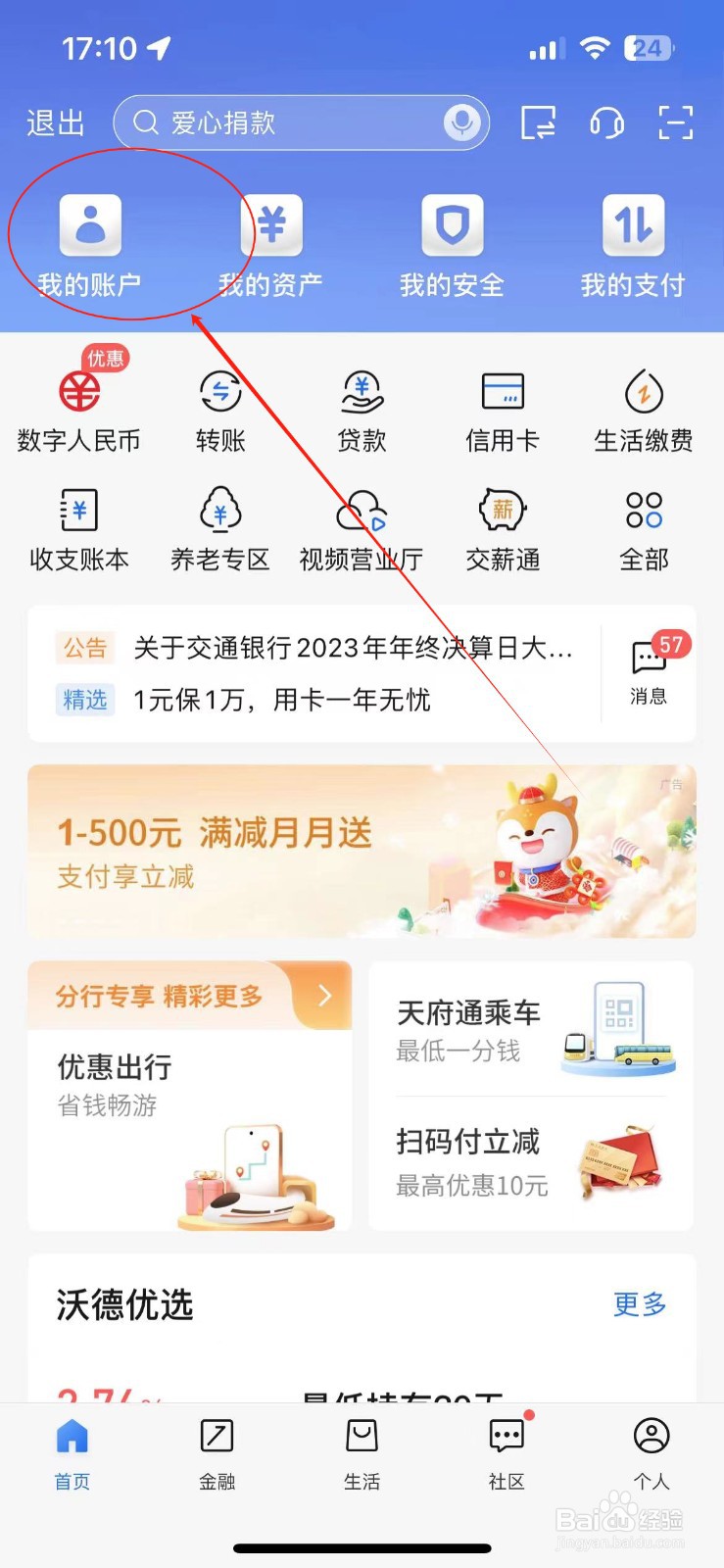Tap the scan icon in top bar
Screen dimensions: 724x1568
(x=676, y=123)
